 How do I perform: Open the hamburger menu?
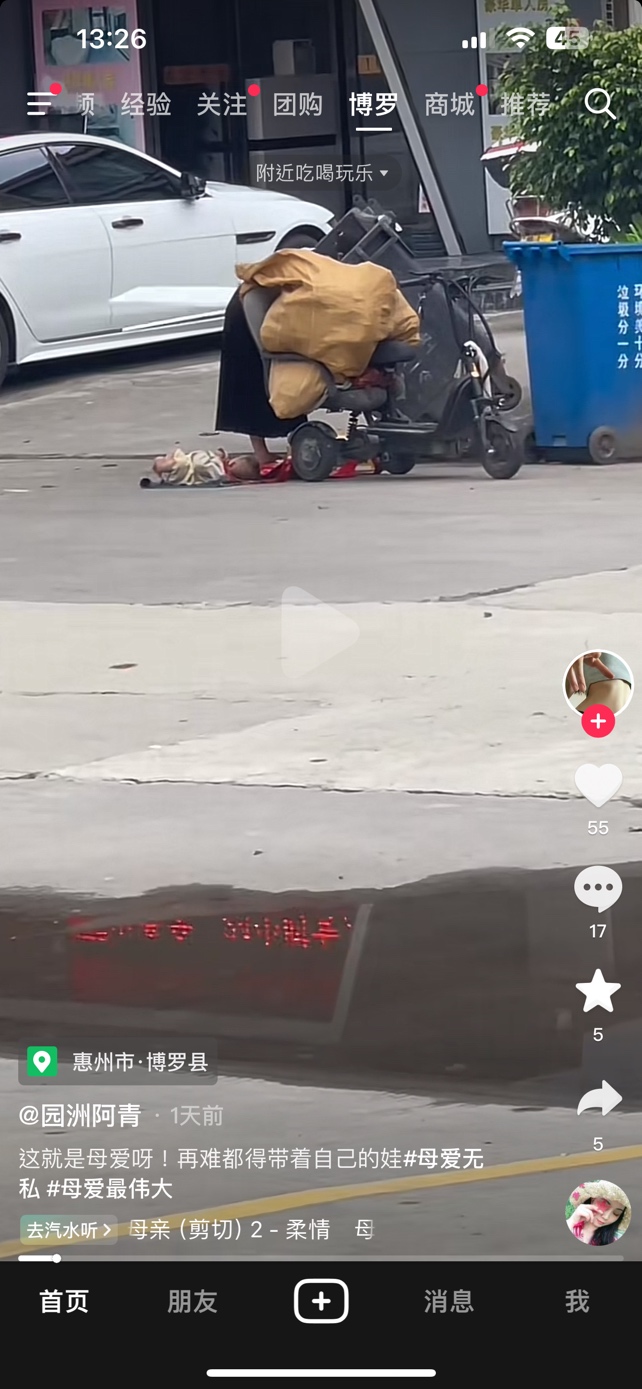coord(40,103)
